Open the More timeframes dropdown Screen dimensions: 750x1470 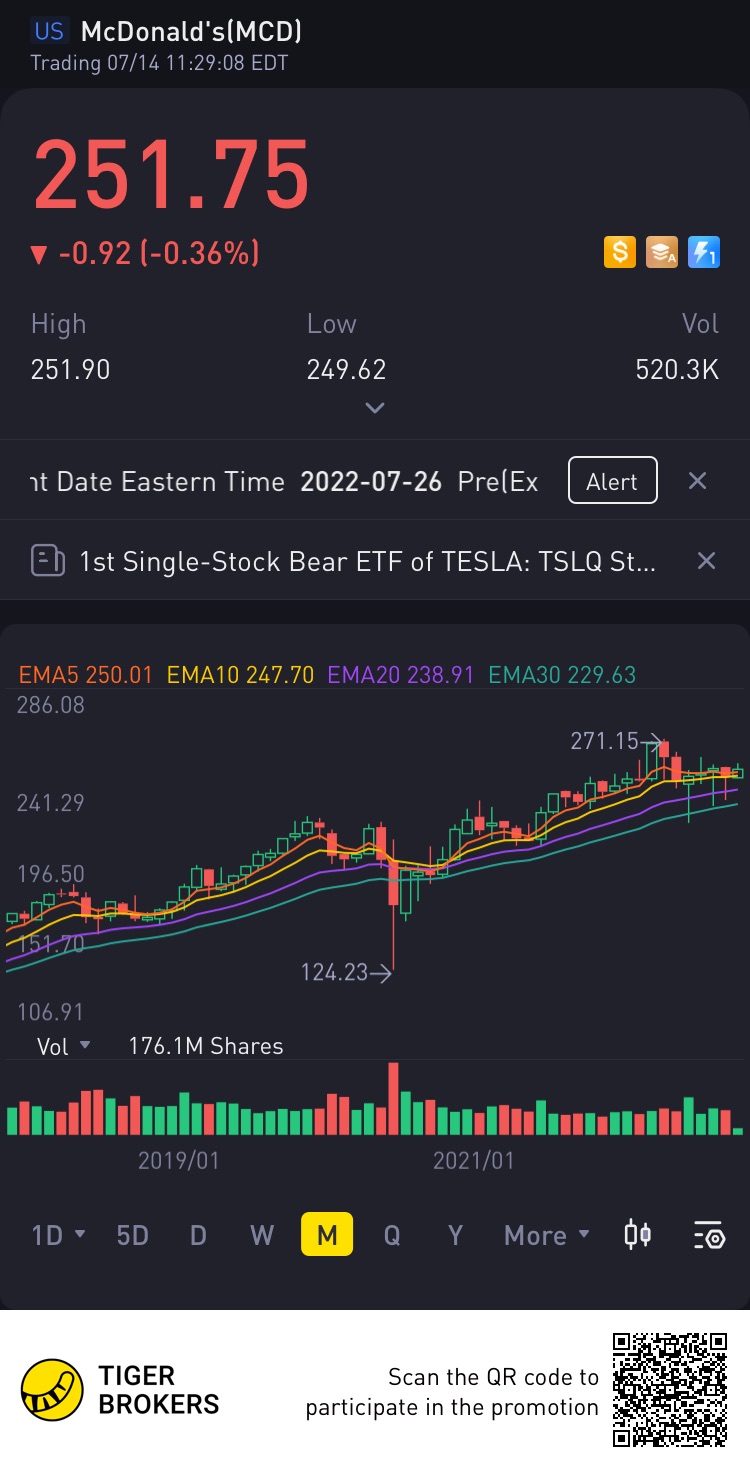point(546,1235)
